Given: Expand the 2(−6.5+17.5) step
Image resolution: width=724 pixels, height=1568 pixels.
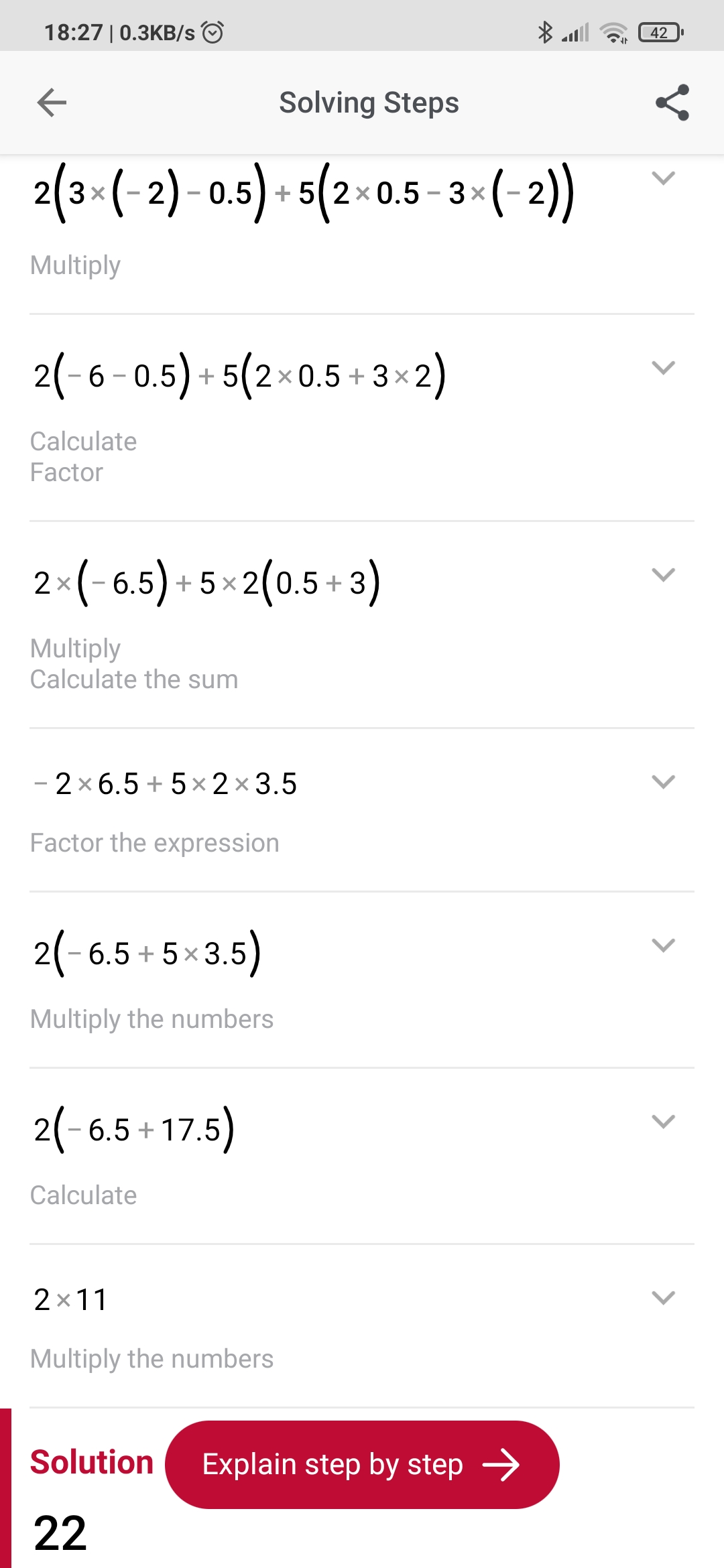Looking at the screenshot, I should tap(662, 1122).
